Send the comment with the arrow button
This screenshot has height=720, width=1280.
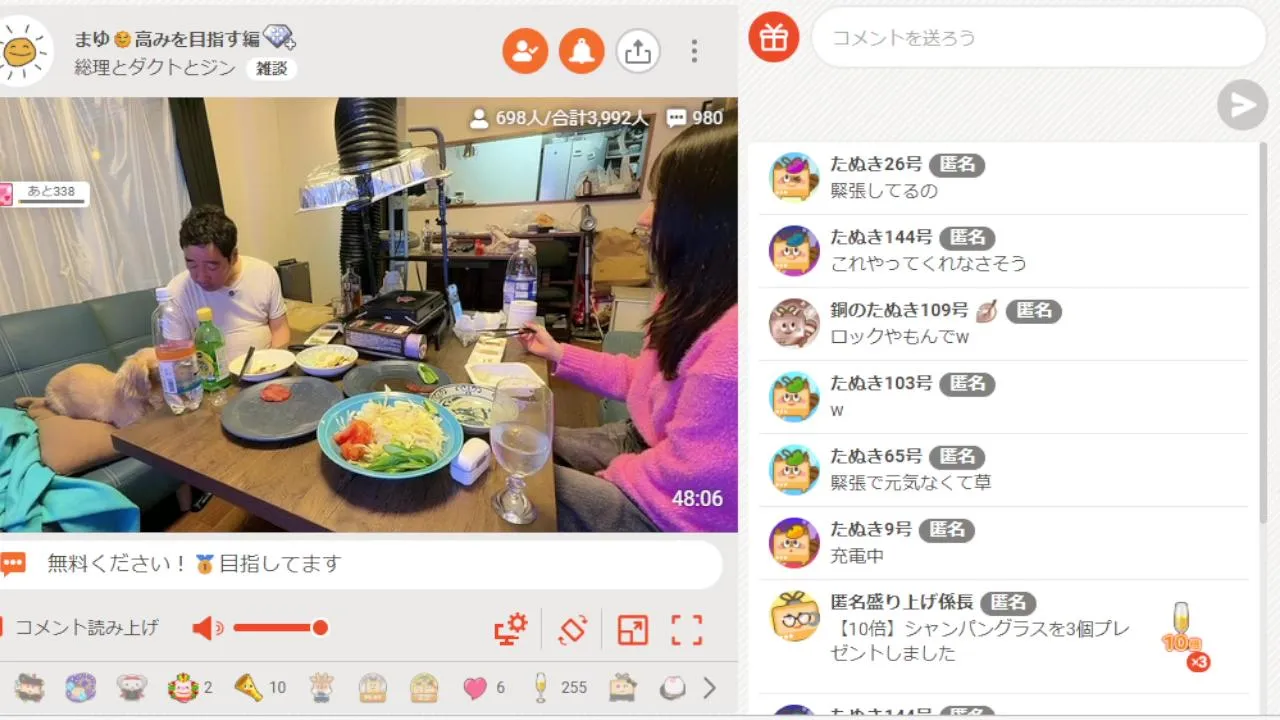pyautogui.click(x=1242, y=105)
